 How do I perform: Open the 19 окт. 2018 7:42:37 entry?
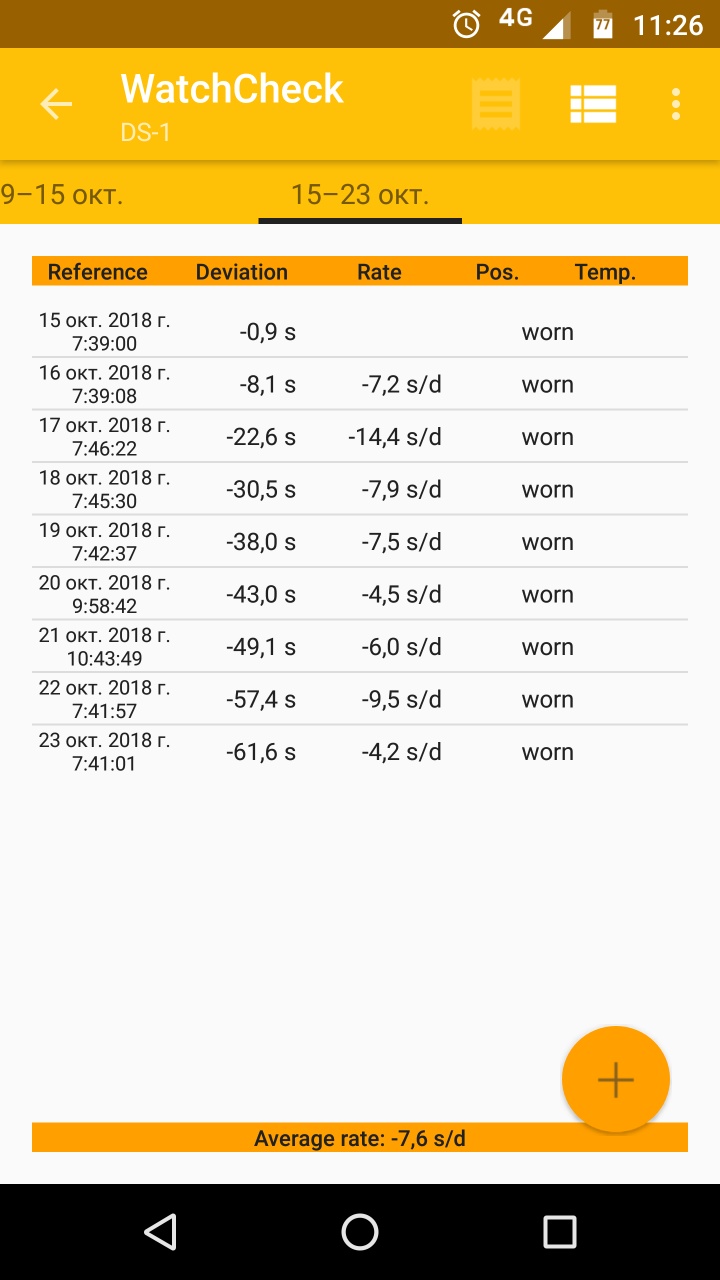(x=360, y=542)
